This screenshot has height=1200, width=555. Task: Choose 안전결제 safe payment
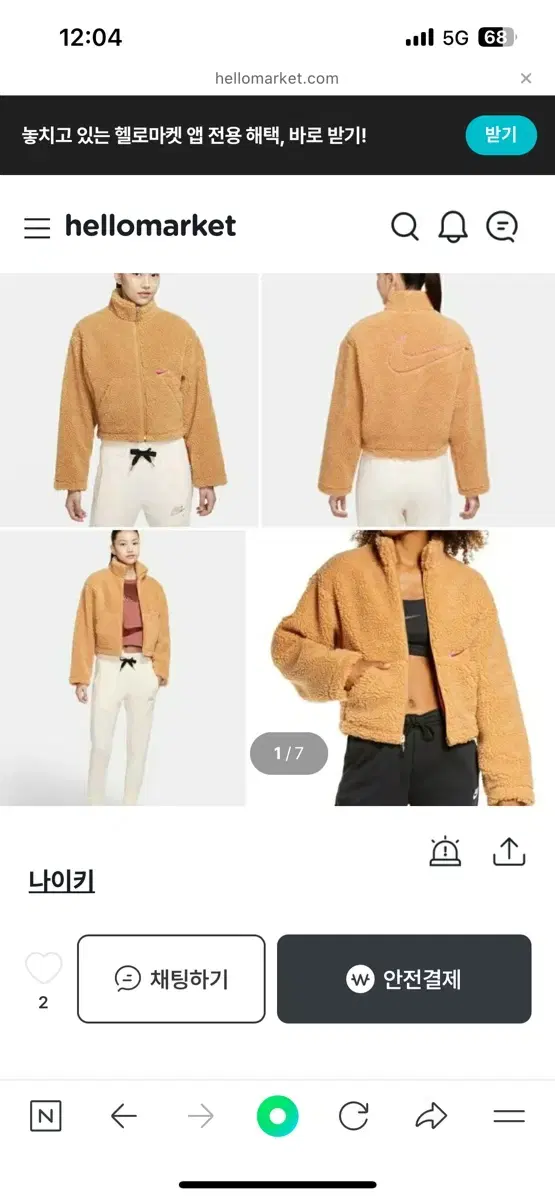tap(404, 979)
